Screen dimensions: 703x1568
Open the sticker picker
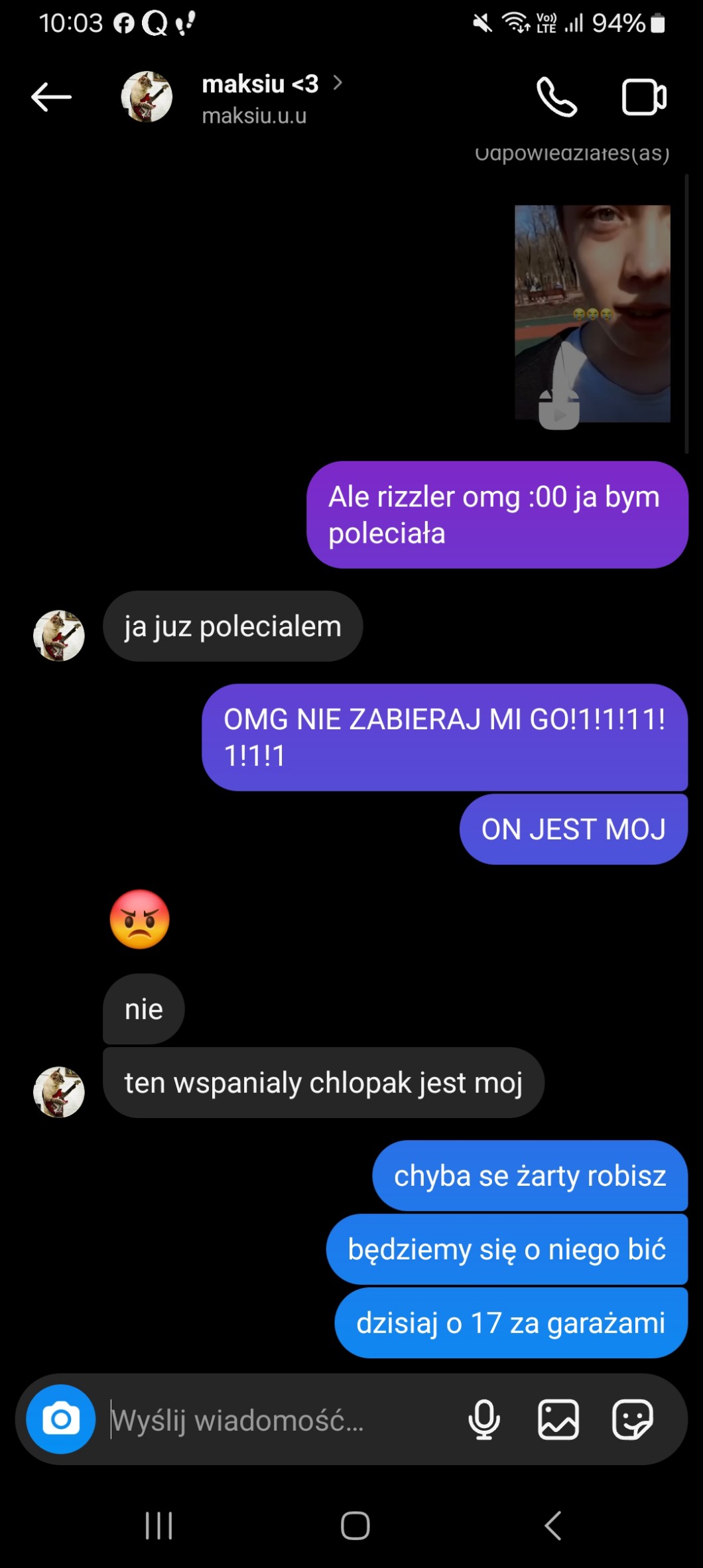click(632, 1419)
